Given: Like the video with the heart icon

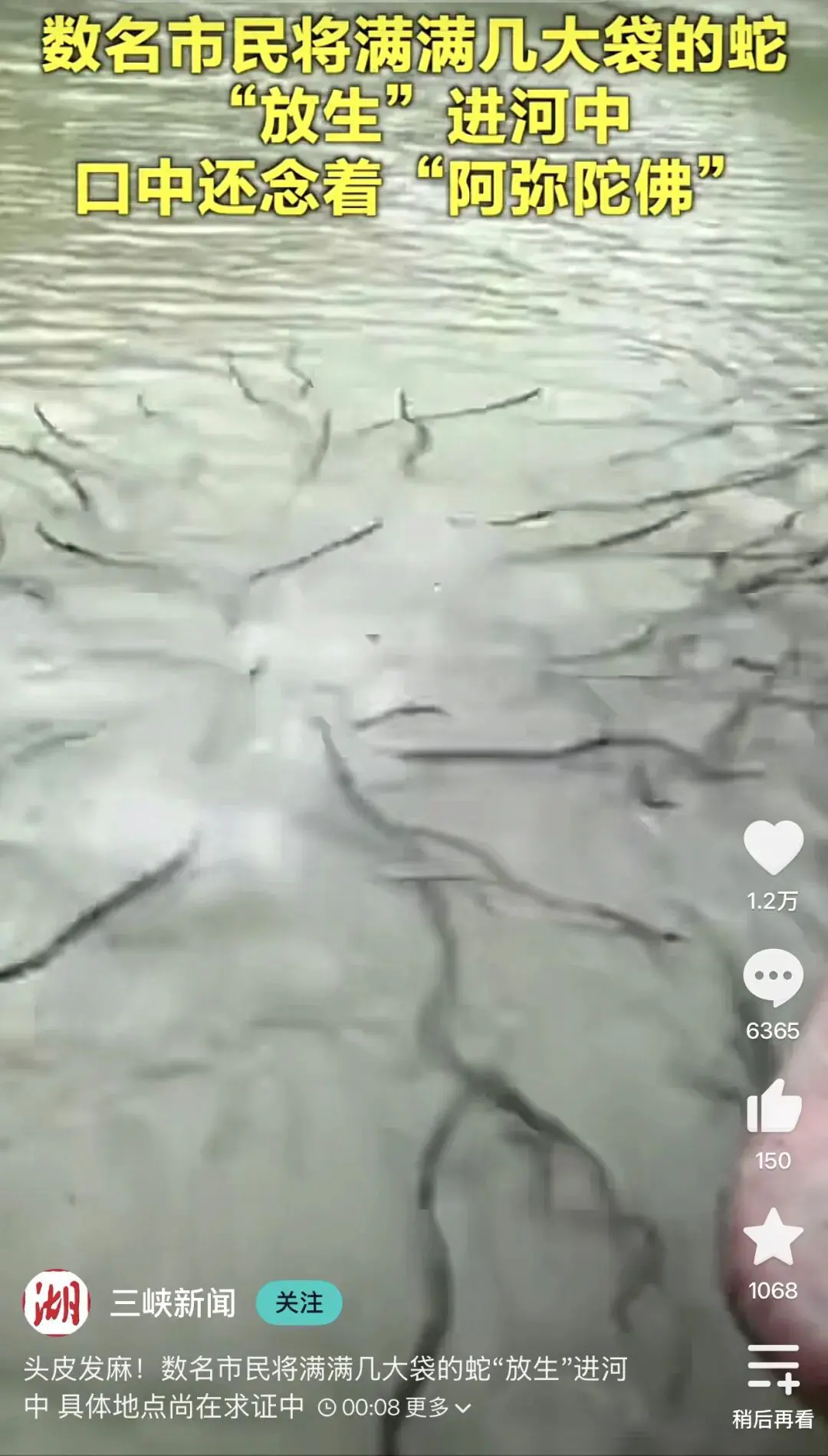Looking at the screenshot, I should (773, 848).
